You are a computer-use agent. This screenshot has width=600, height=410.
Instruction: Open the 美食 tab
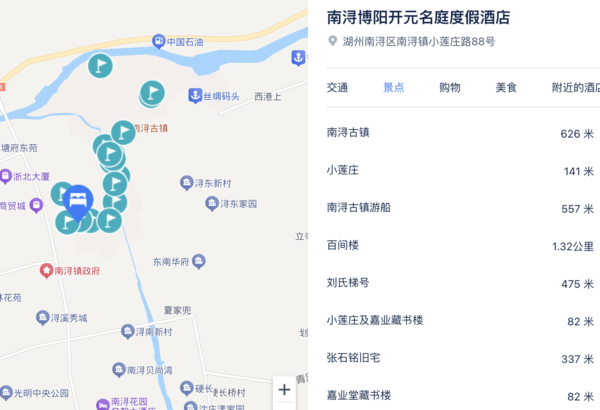tap(506, 88)
